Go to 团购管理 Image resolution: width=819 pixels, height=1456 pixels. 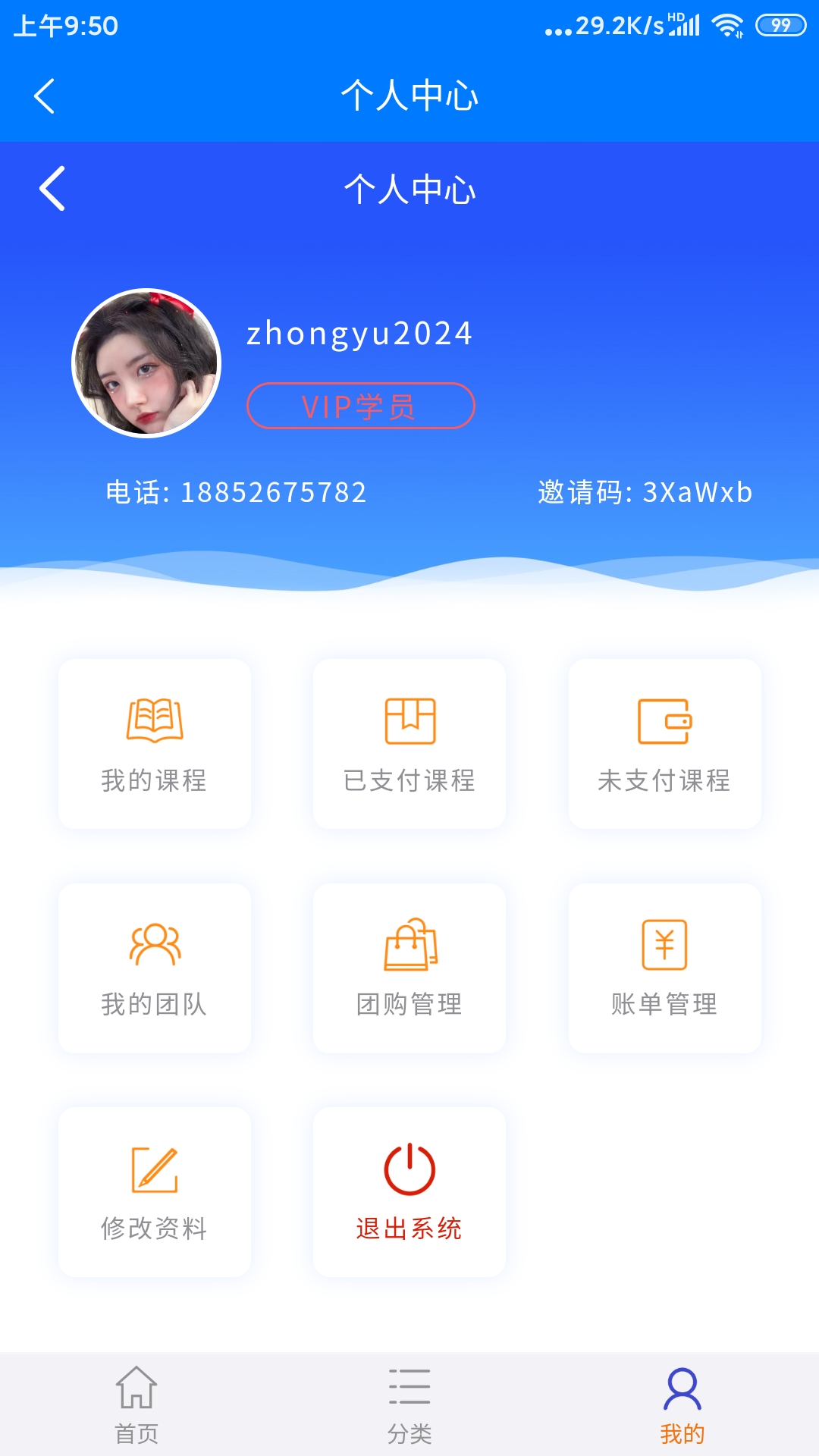pos(409,968)
